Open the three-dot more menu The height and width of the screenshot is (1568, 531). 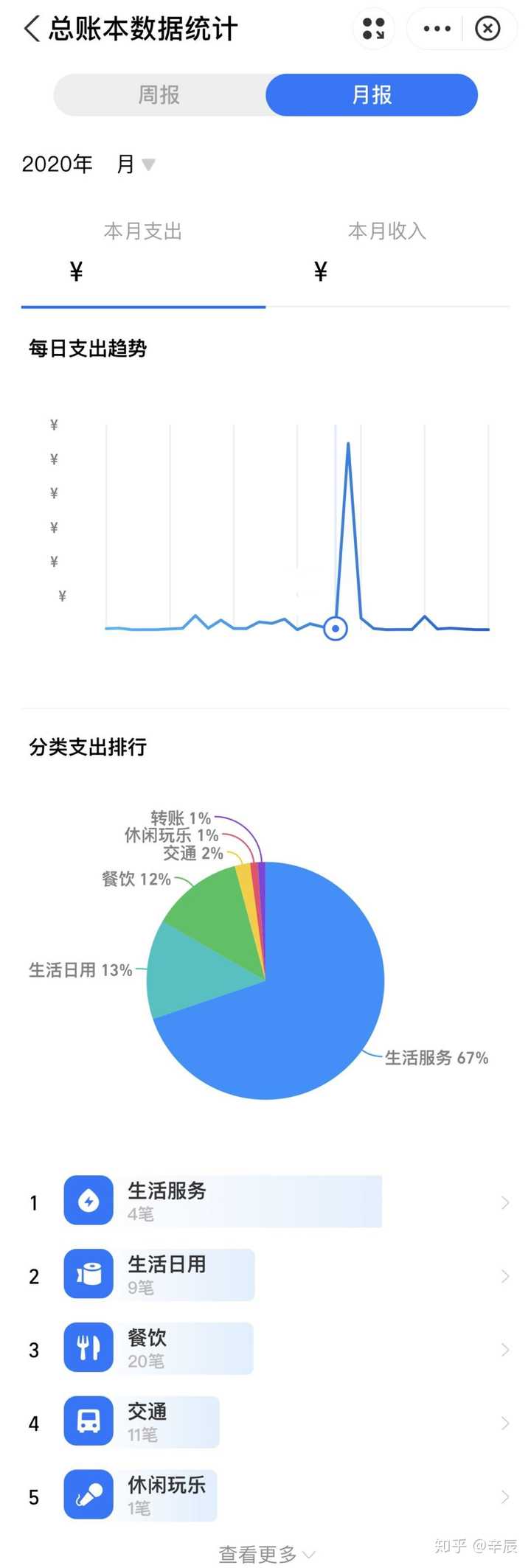click(437, 29)
